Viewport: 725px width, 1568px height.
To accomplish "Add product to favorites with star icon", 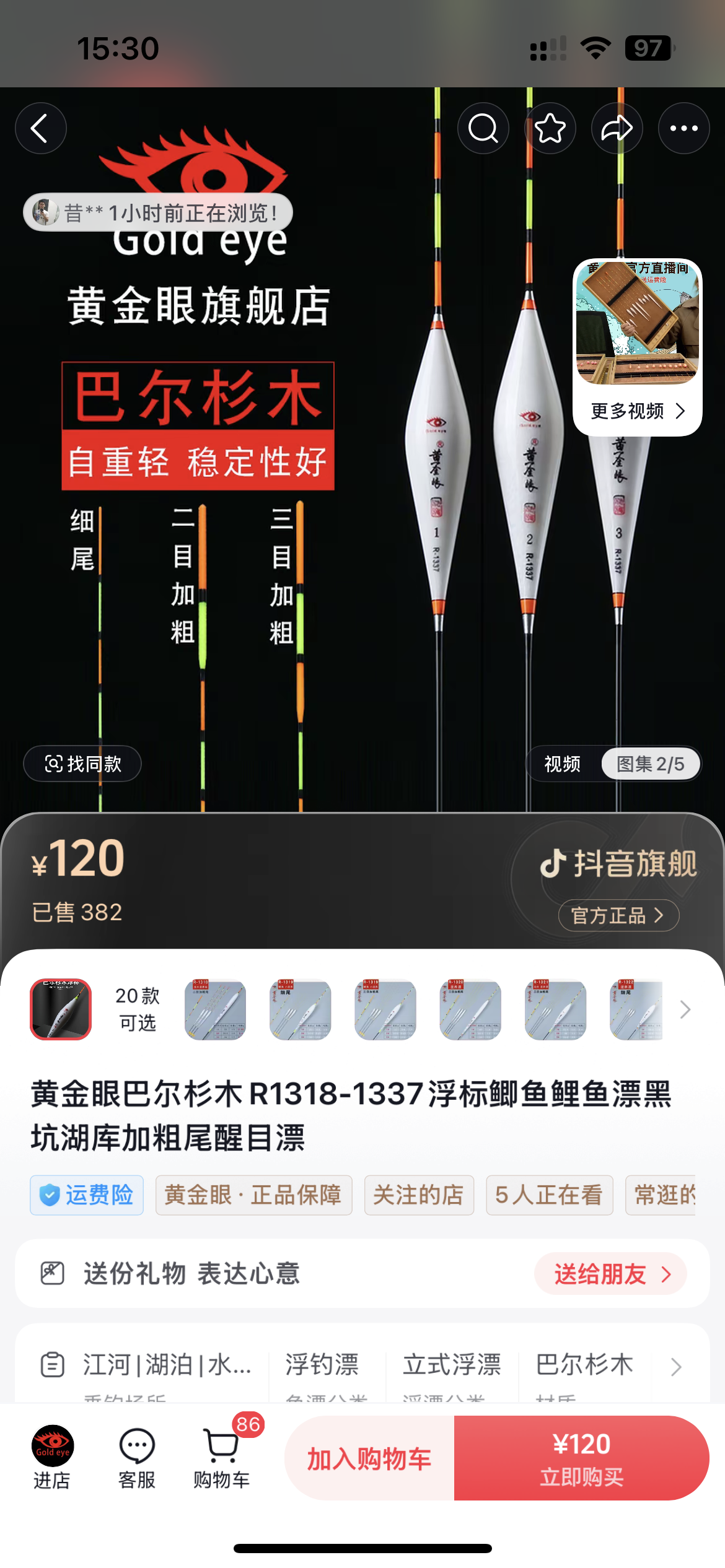I will tap(550, 128).
